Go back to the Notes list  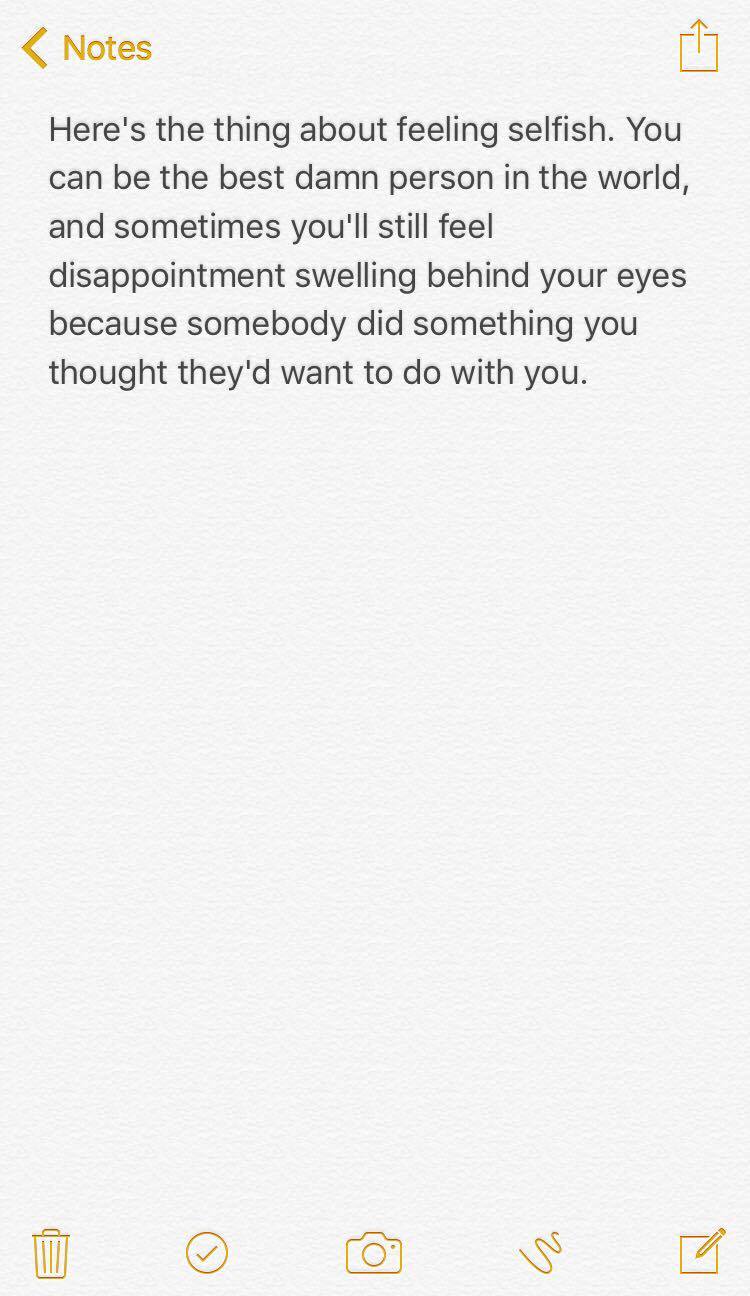coord(86,48)
